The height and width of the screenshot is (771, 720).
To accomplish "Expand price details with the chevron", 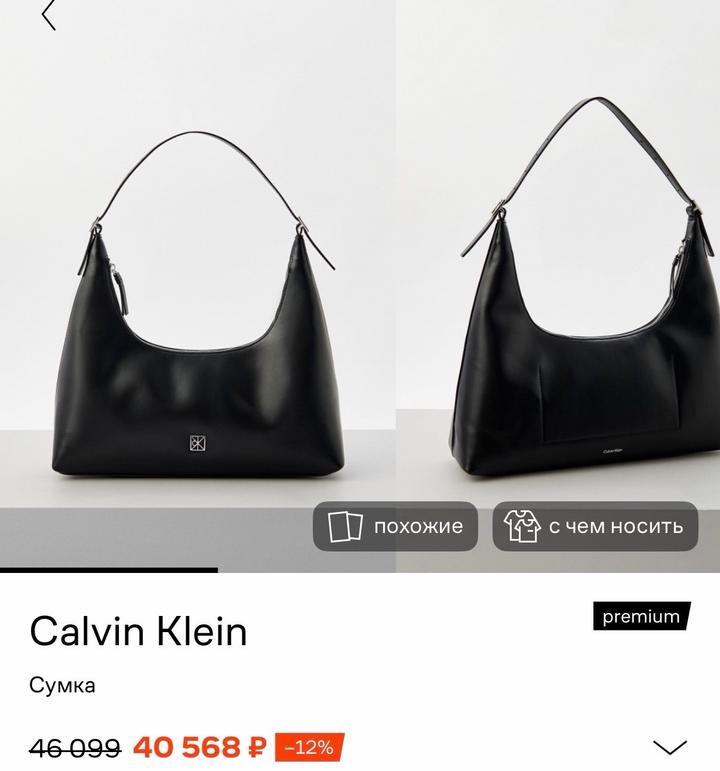I will (669, 746).
